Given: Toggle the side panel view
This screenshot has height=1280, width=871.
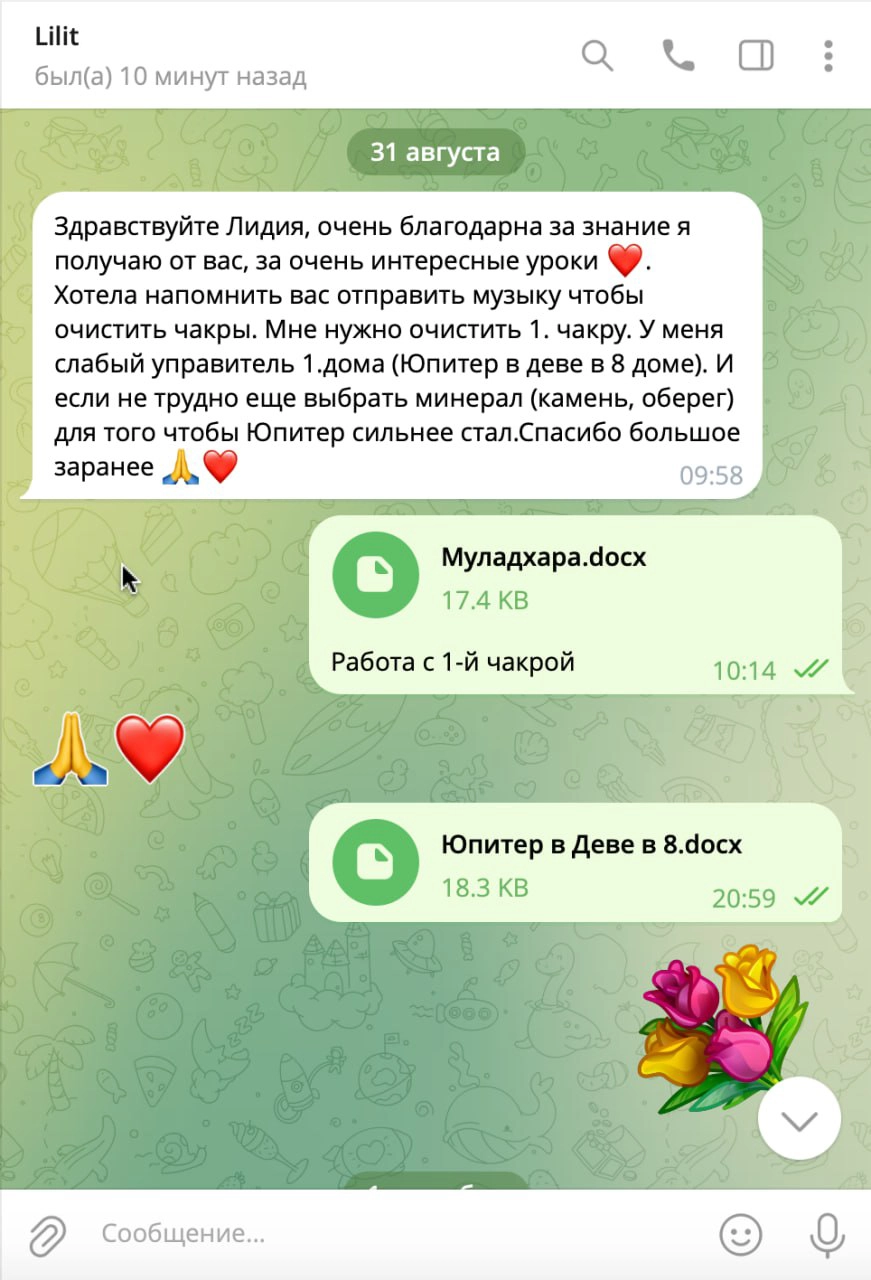Looking at the screenshot, I should tap(756, 56).
